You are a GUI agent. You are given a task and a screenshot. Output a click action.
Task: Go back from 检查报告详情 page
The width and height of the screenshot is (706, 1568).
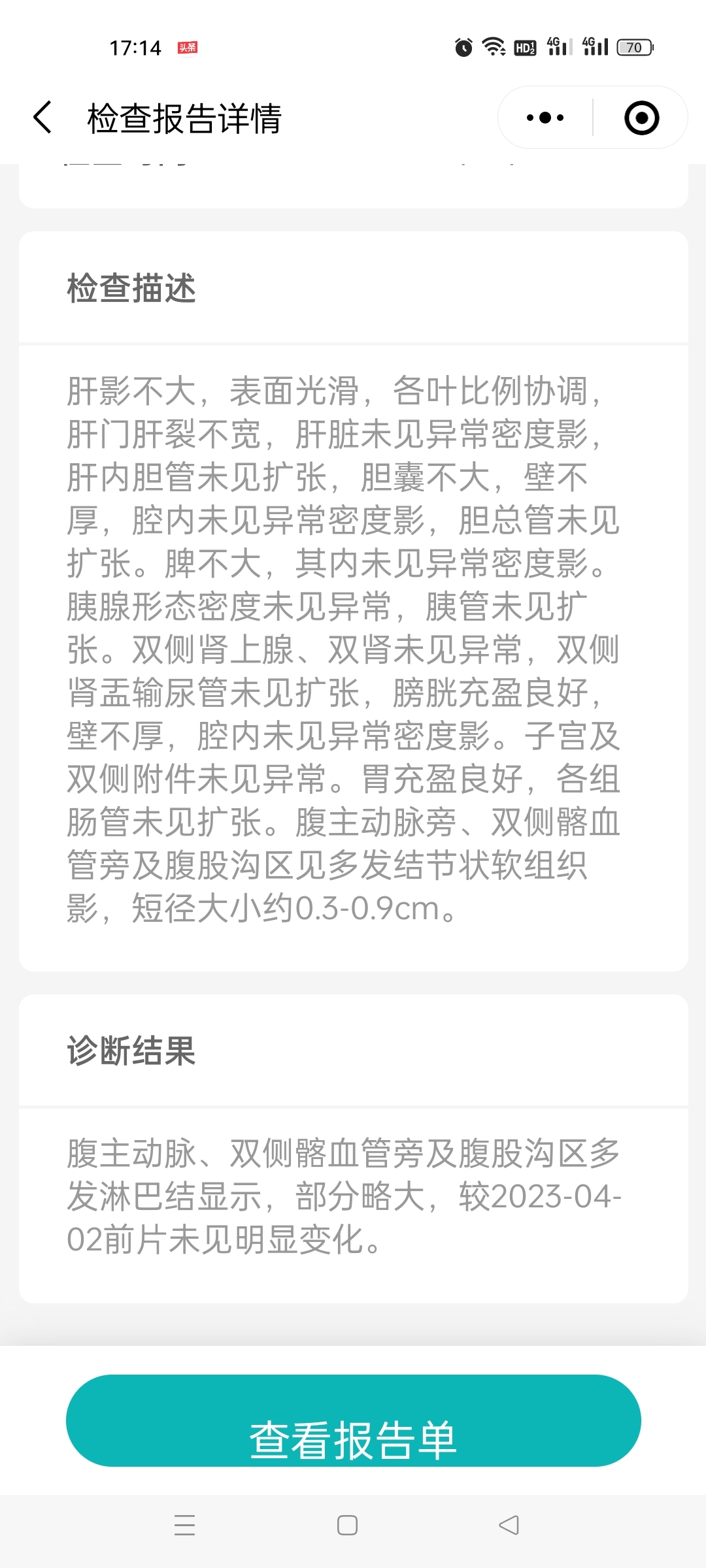(x=42, y=118)
